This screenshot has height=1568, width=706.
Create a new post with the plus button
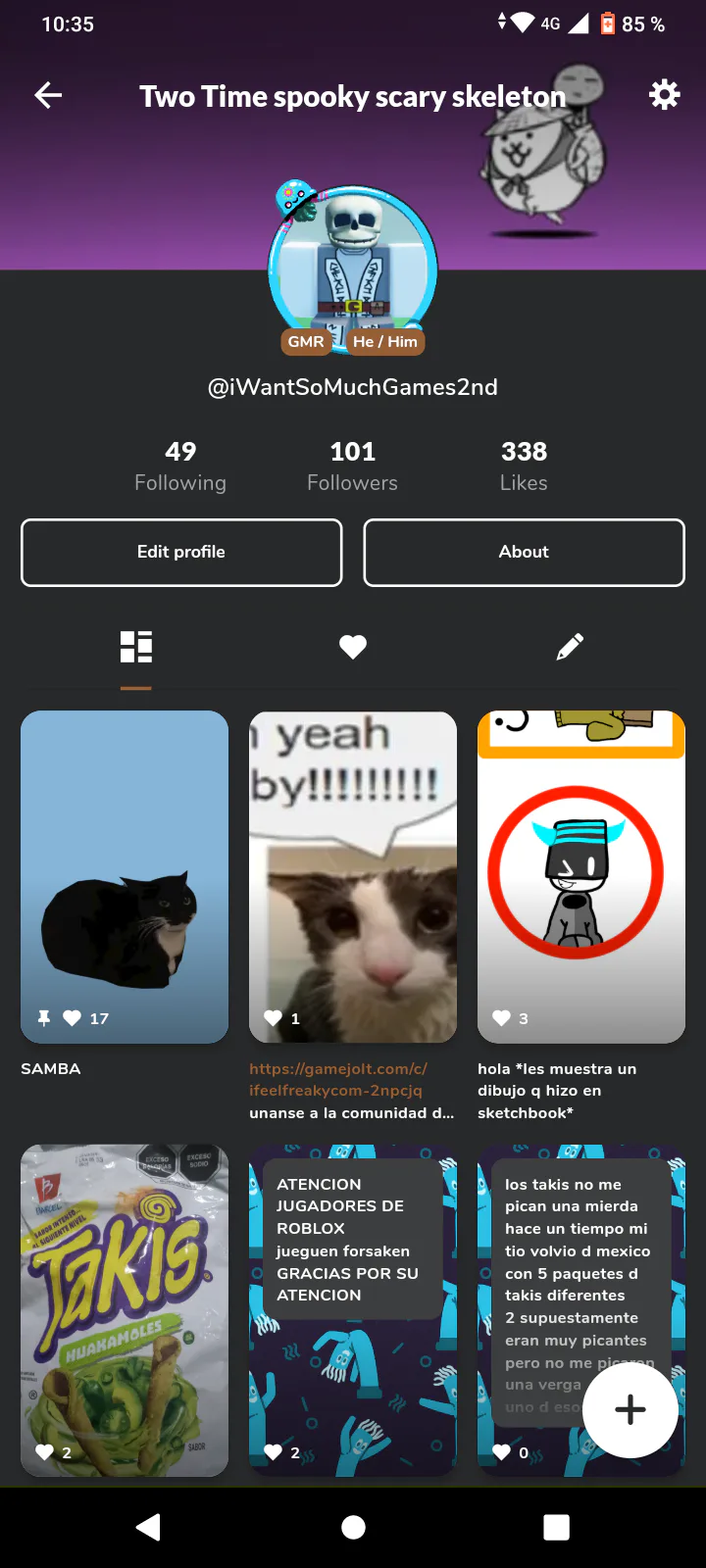click(x=630, y=1409)
